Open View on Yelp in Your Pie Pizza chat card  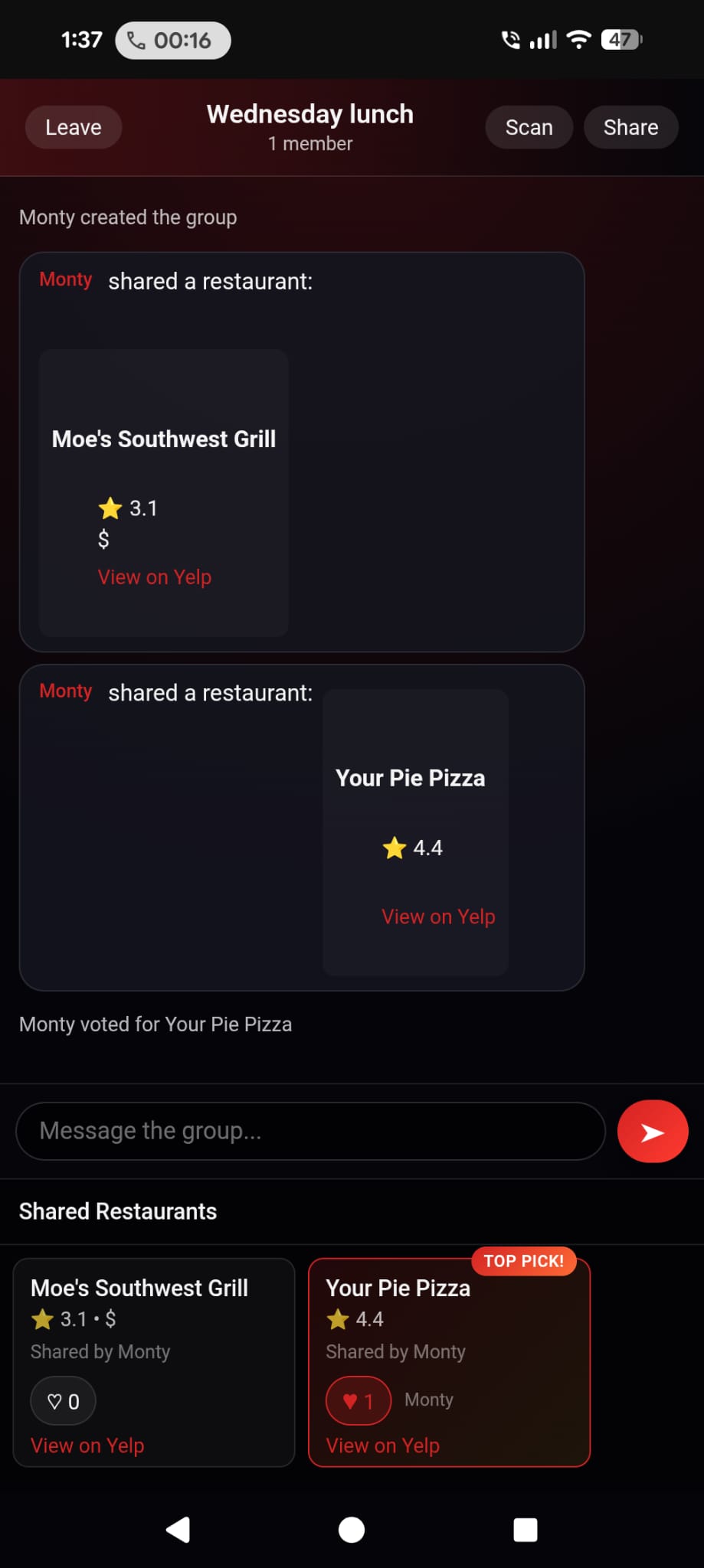pos(438,916)
